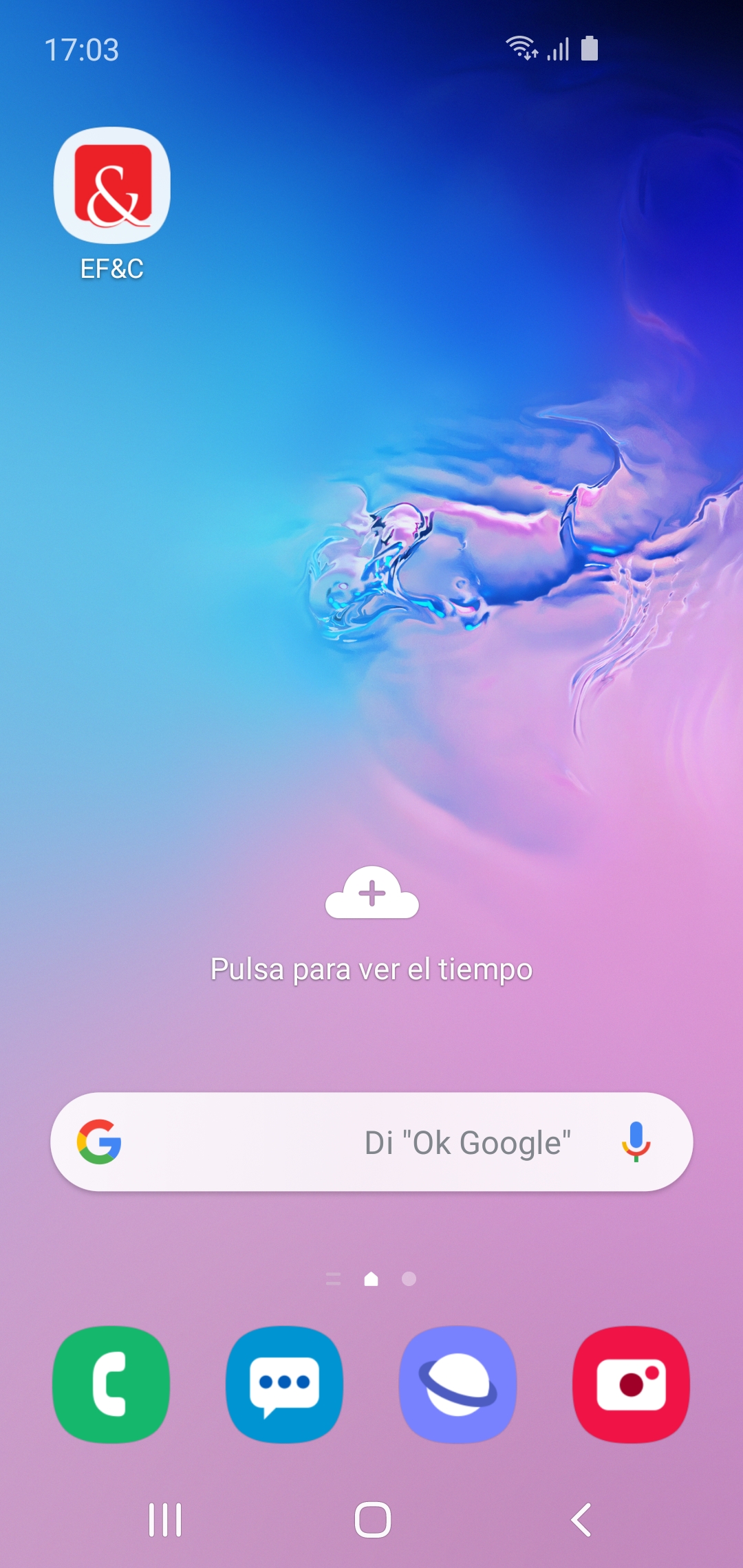Open the screen recorder camera app

coord(631,1384)
